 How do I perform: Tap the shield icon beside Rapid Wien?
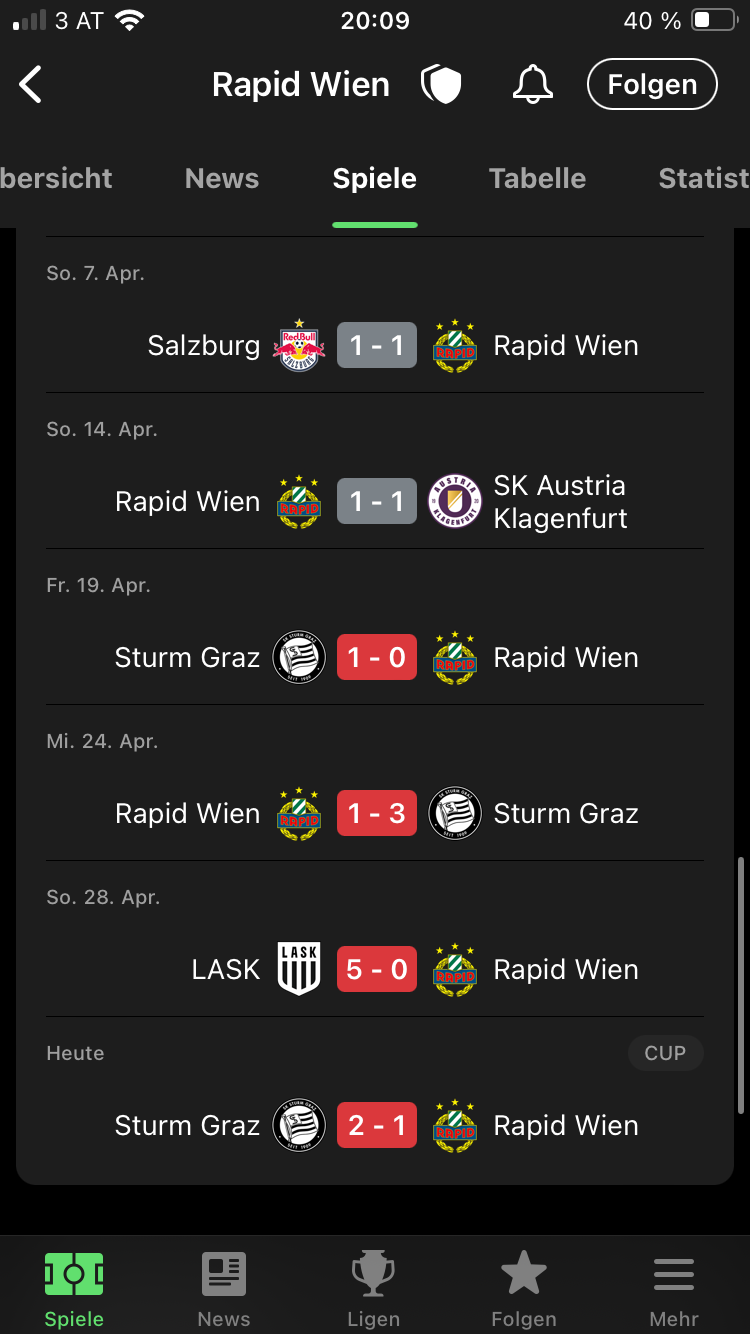tap(441, 85)
